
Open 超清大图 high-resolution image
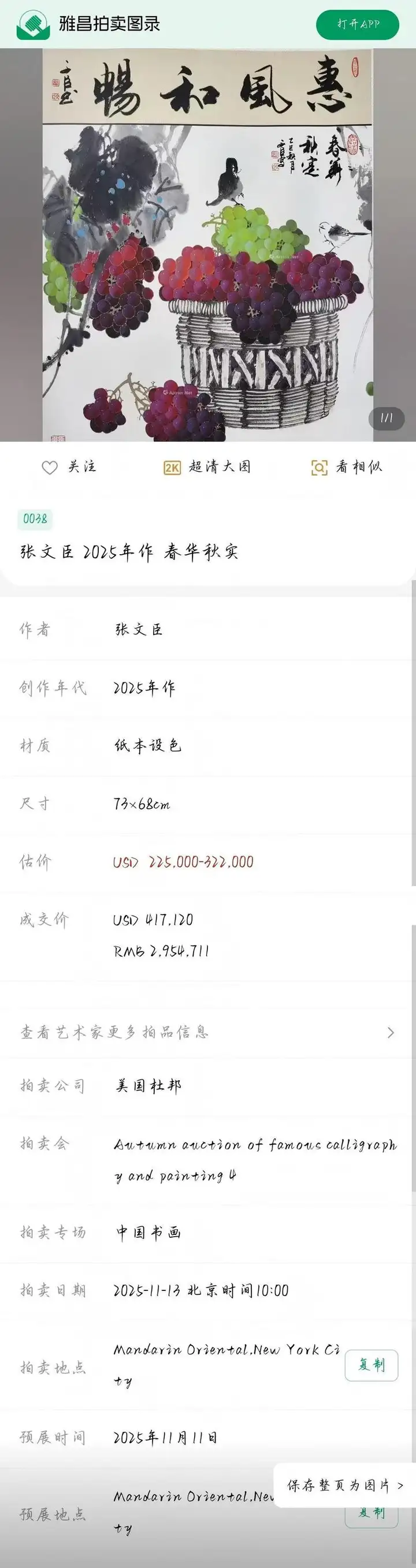[x=207, y=467]
